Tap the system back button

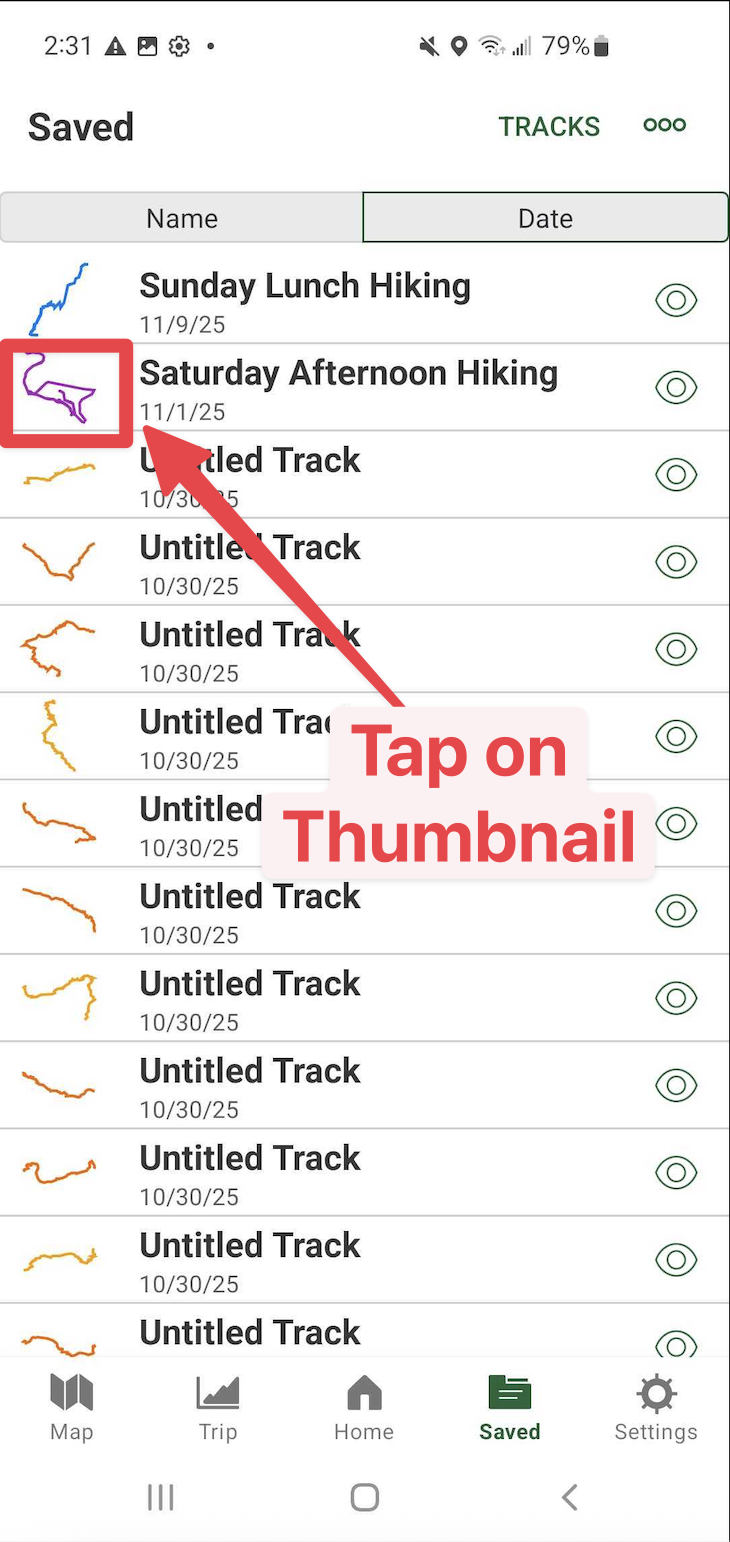coord(569,1497)
